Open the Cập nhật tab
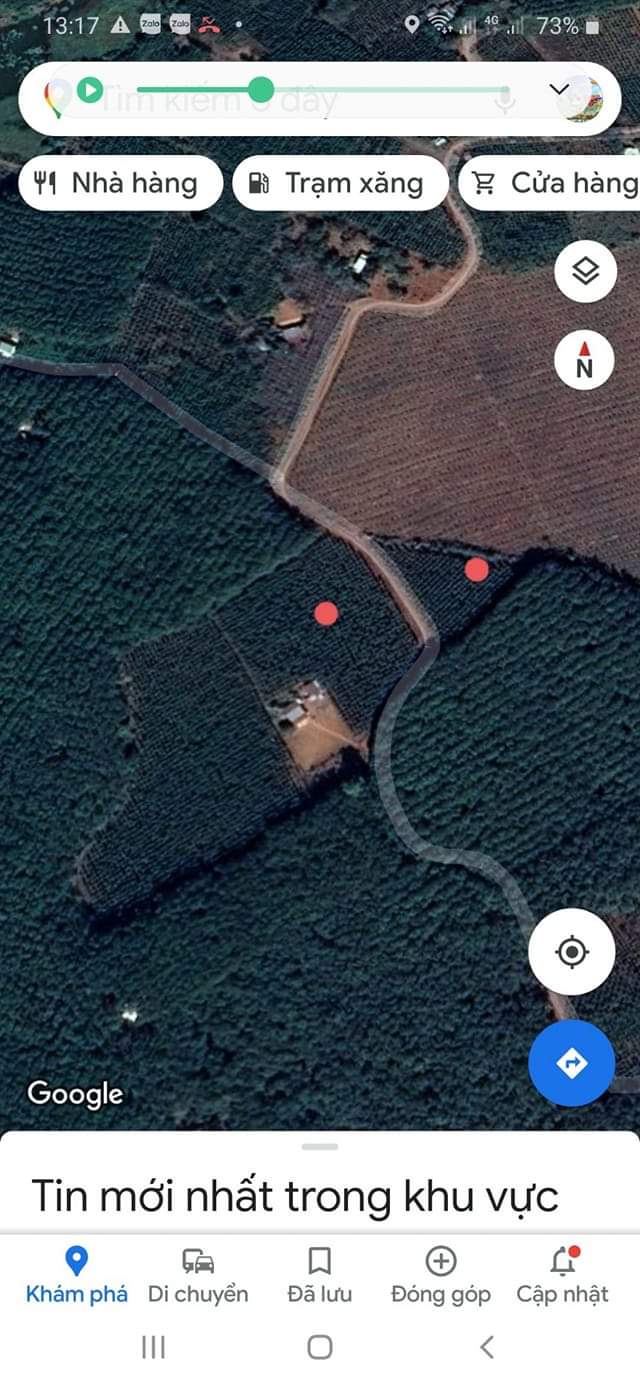 tap(562, 1275)
